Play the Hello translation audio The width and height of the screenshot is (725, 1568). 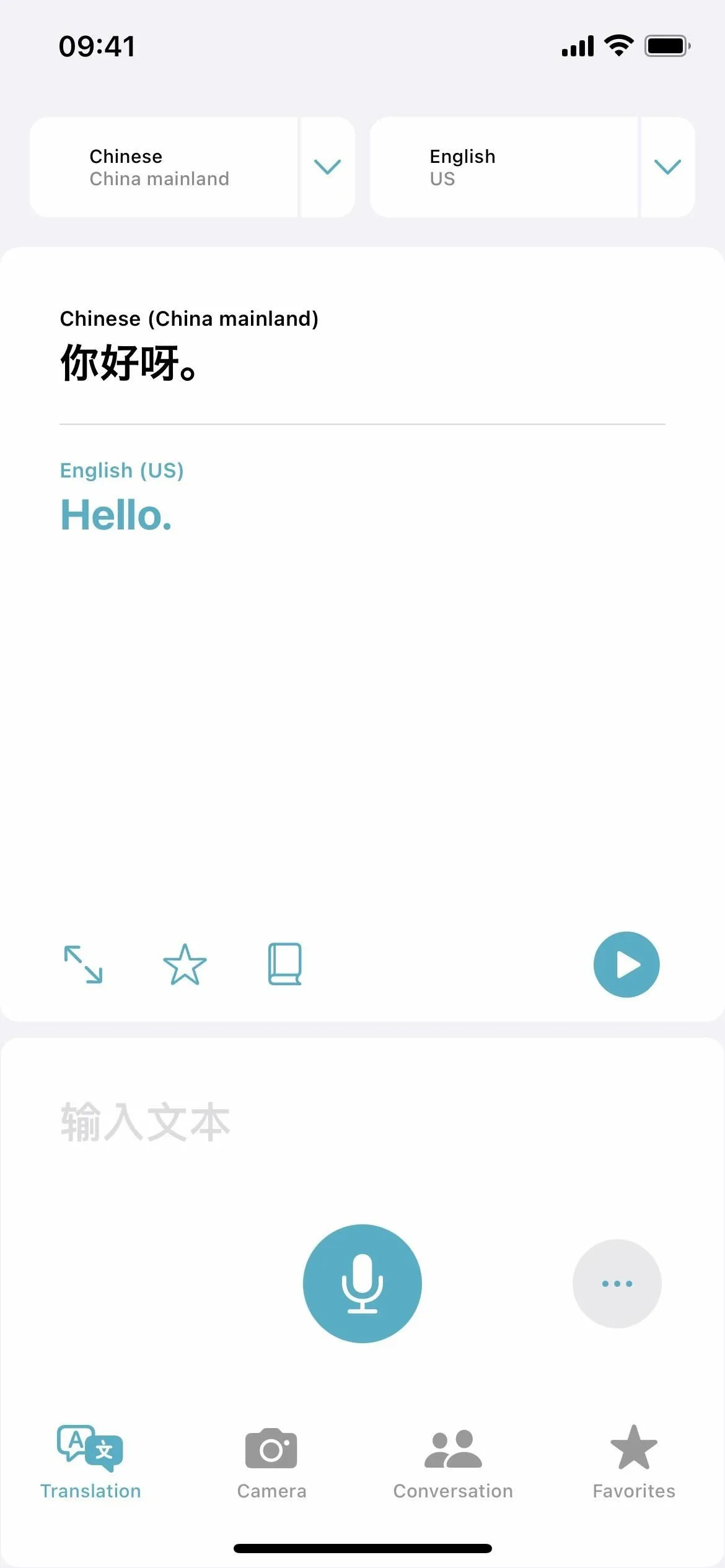point(626,964)
